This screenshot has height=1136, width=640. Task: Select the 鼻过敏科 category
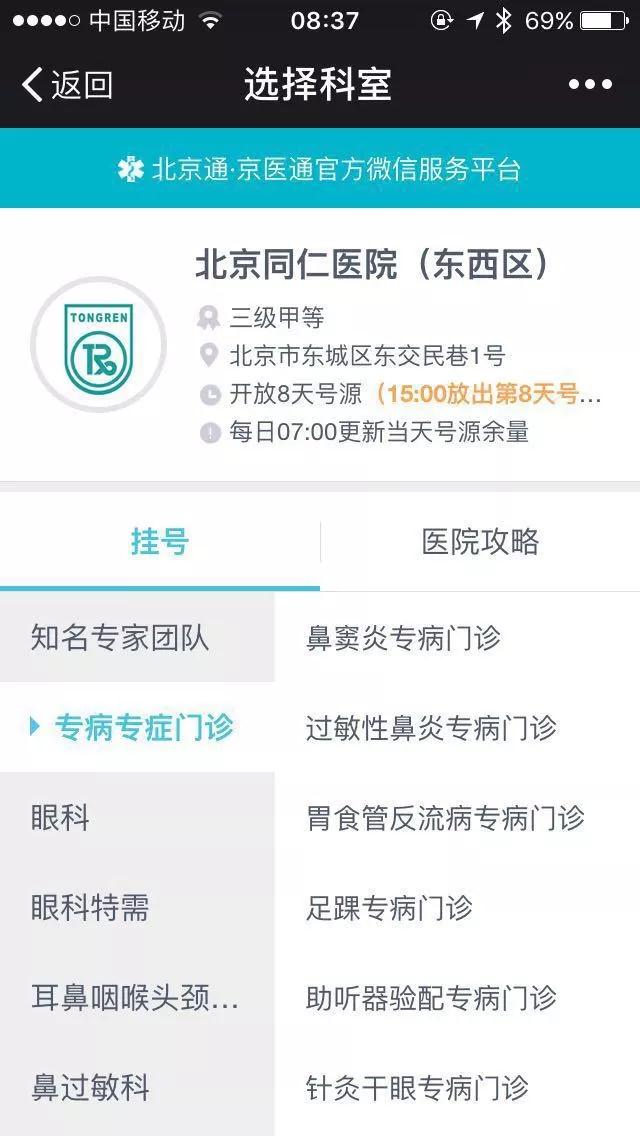click(90, 1088)
